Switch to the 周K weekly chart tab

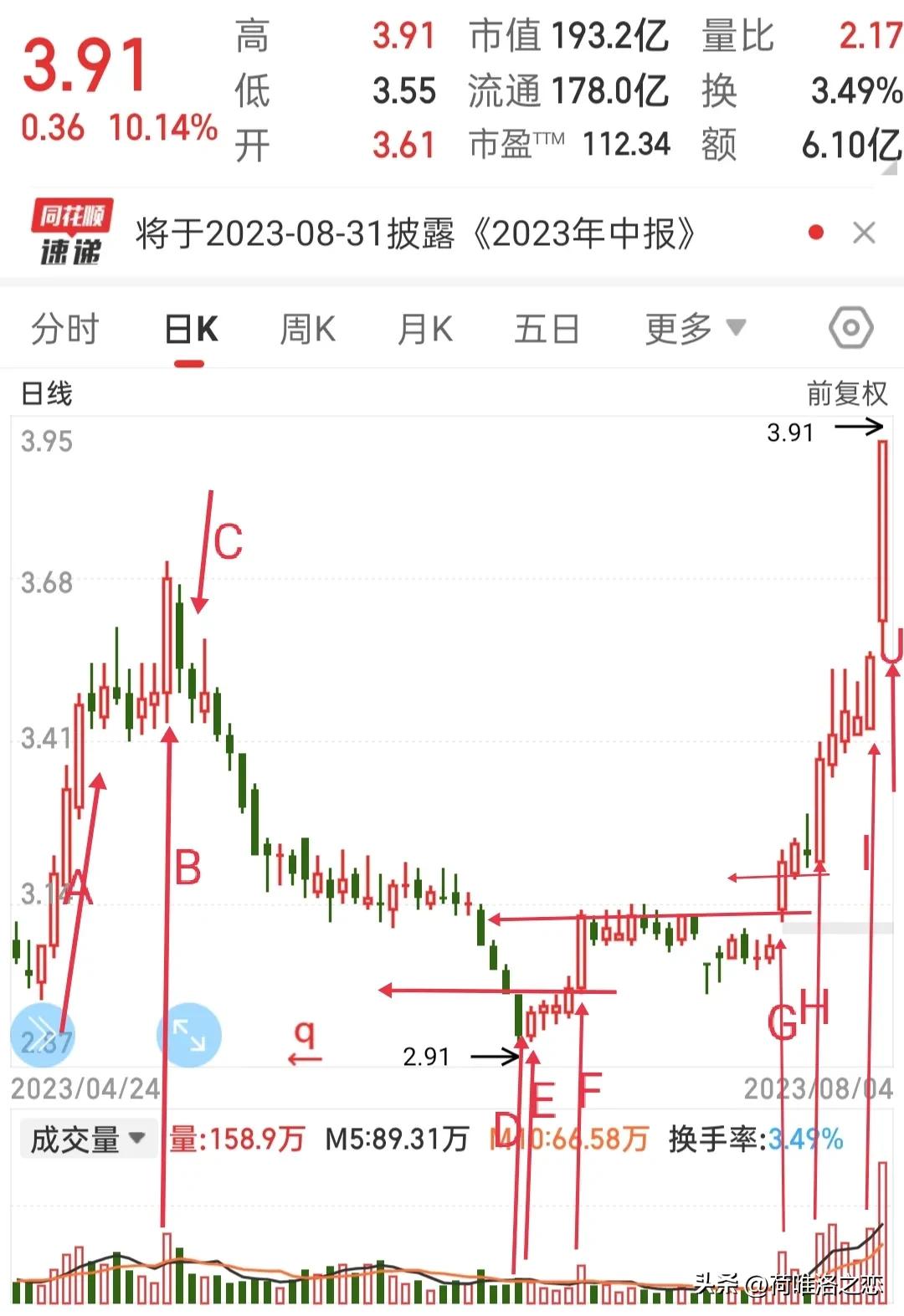[307, 328]
